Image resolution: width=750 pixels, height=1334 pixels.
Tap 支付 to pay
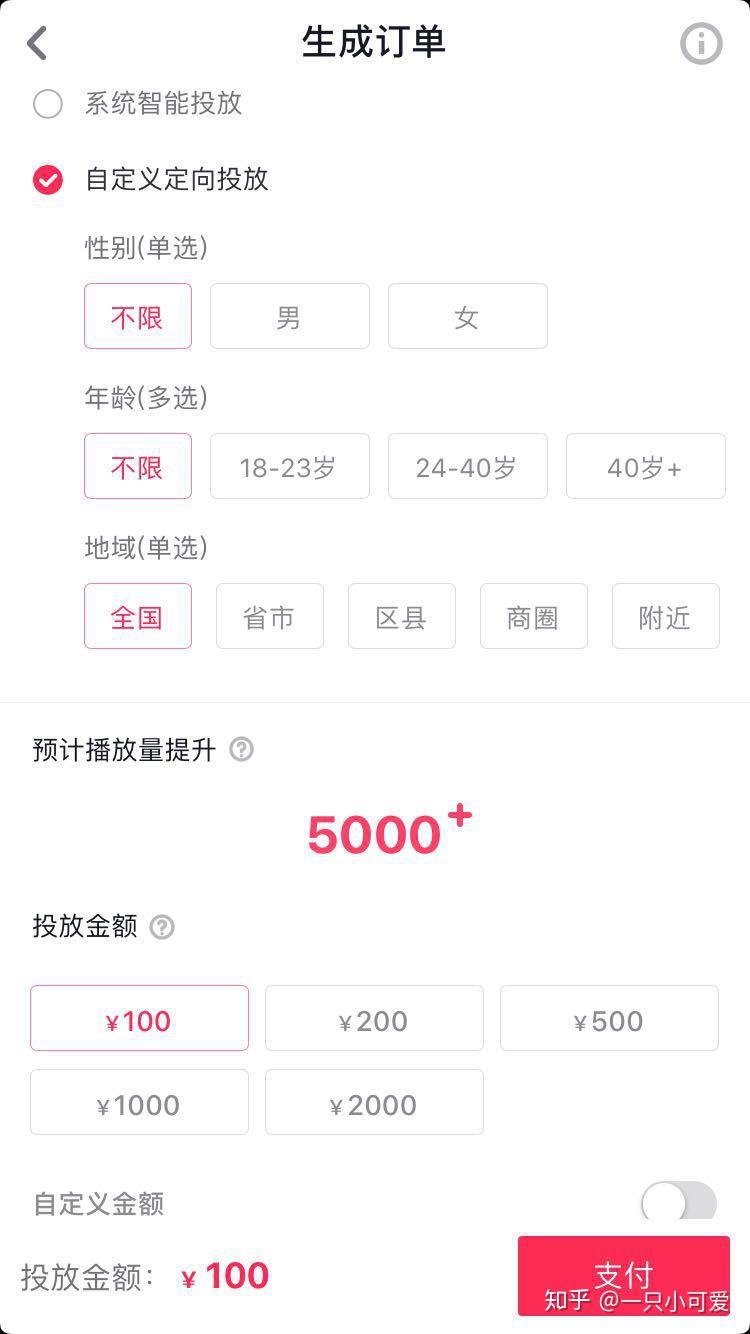(624, 1276)
